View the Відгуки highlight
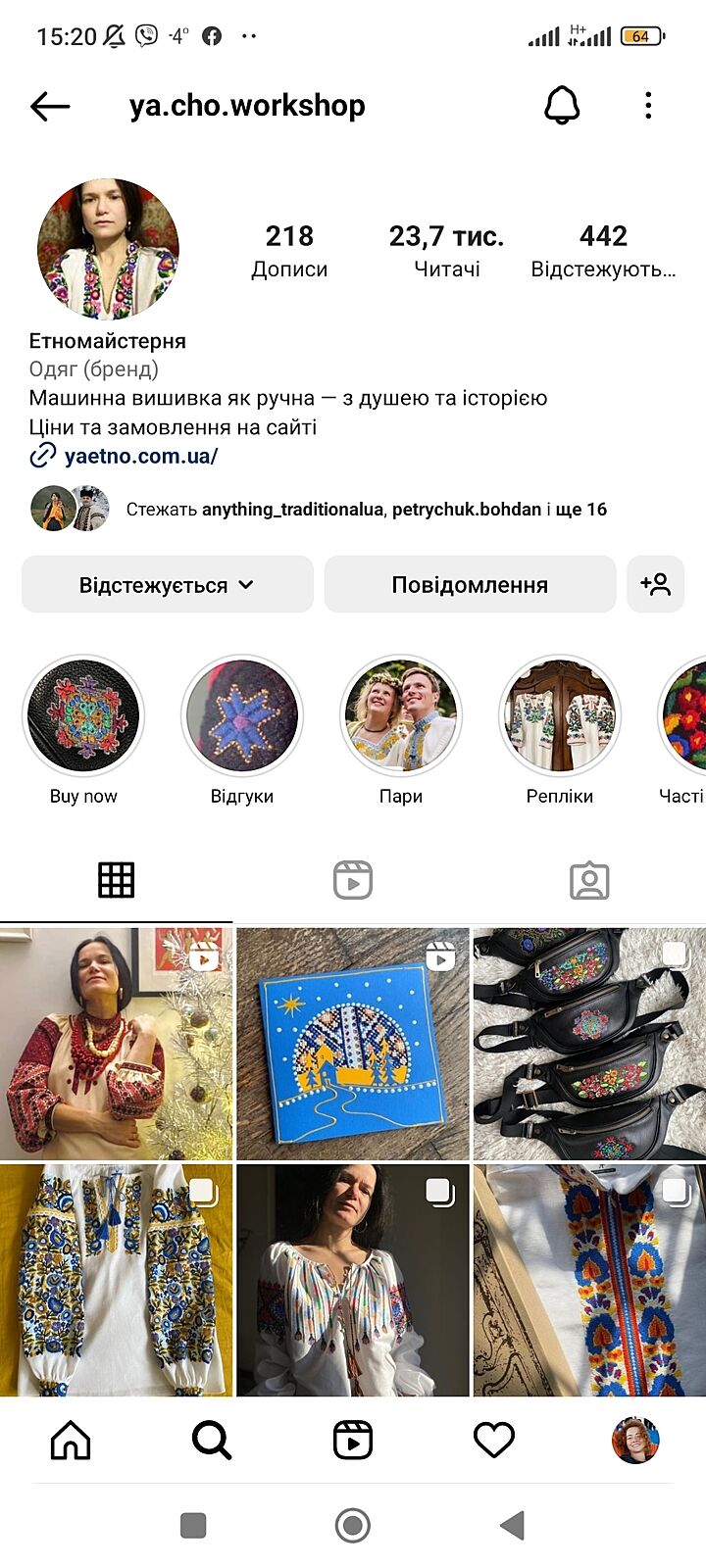706x1568 pixels. (242, 716)
